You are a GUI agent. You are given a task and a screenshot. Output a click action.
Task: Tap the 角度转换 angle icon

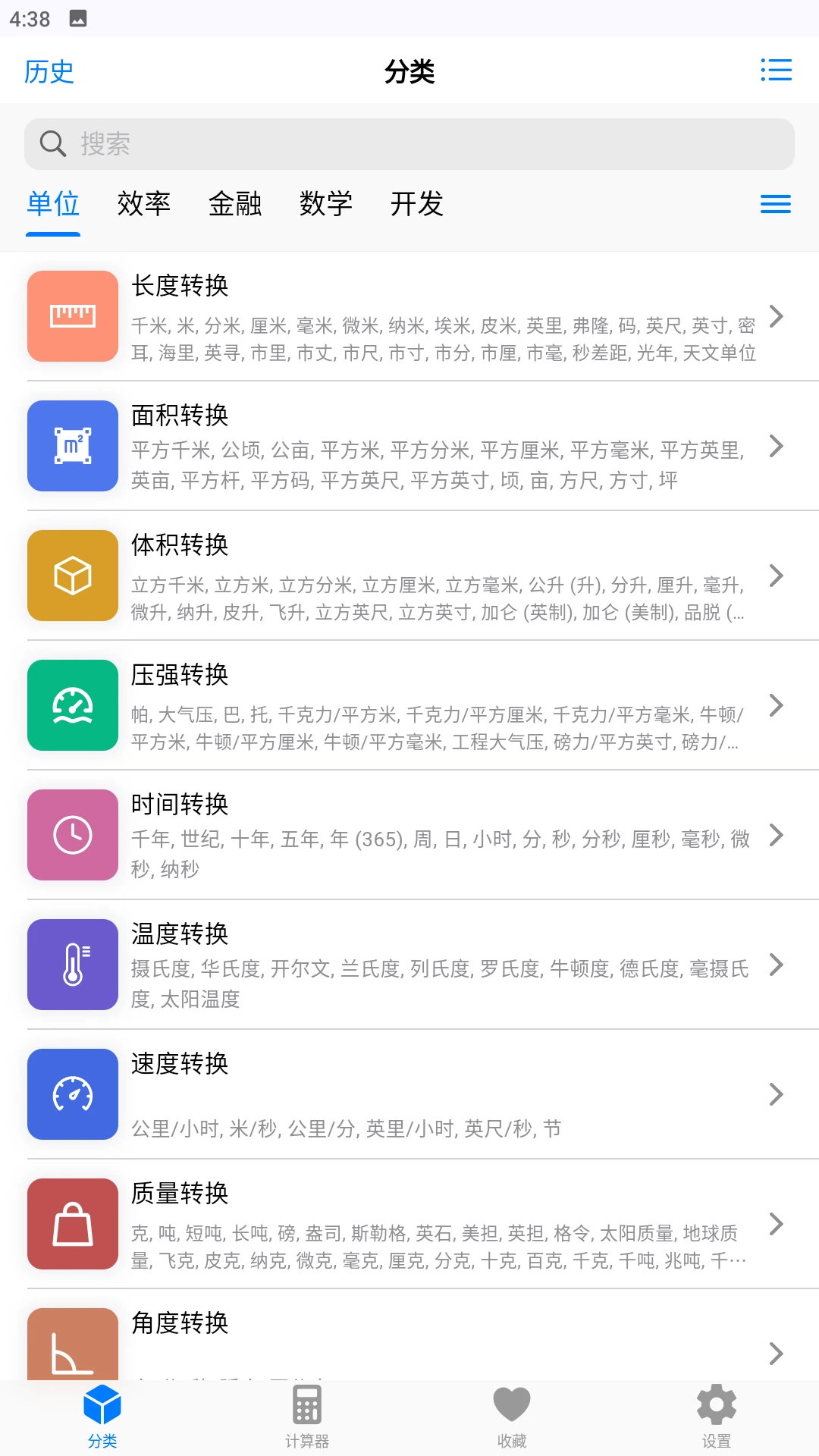click(x=72, y=1350)
